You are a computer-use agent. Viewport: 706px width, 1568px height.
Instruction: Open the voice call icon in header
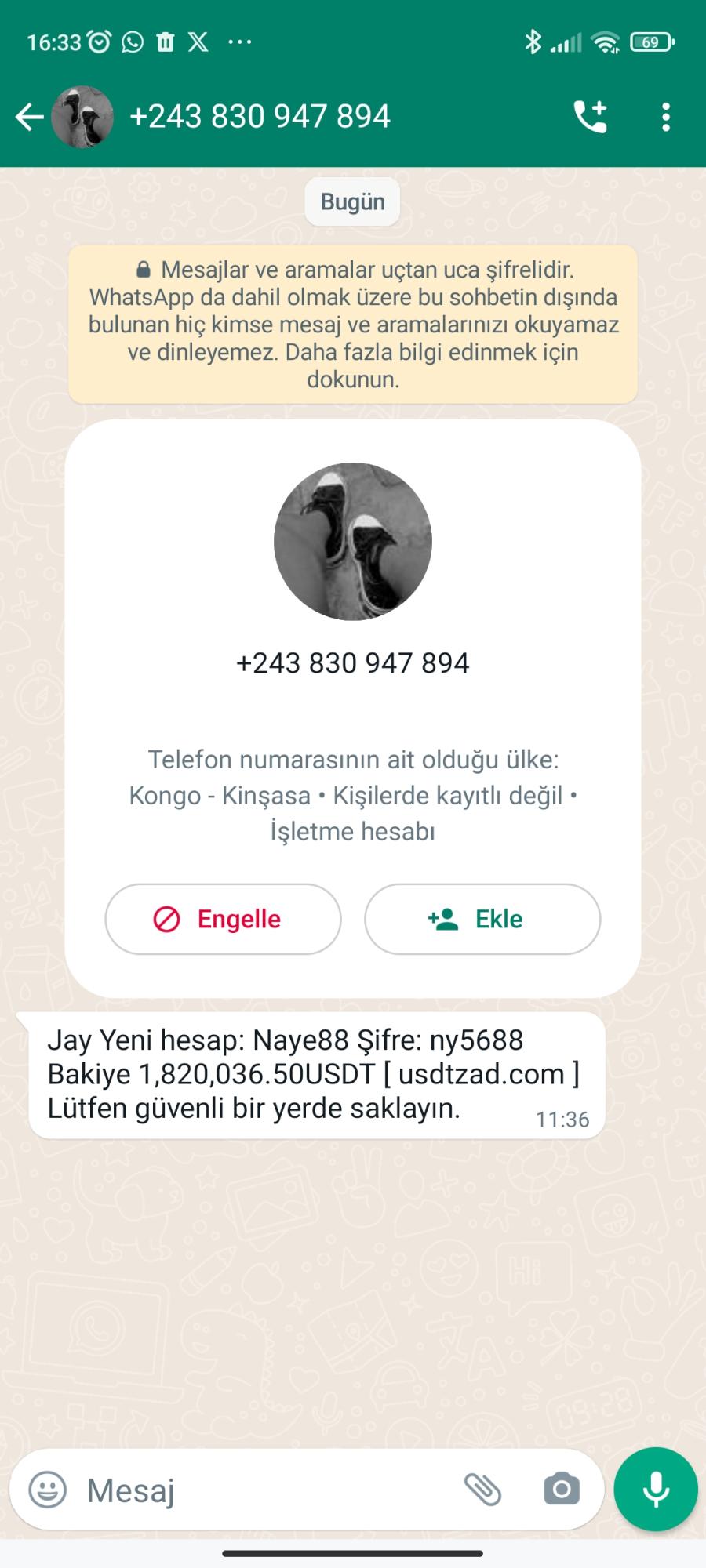tap(589, 115)
